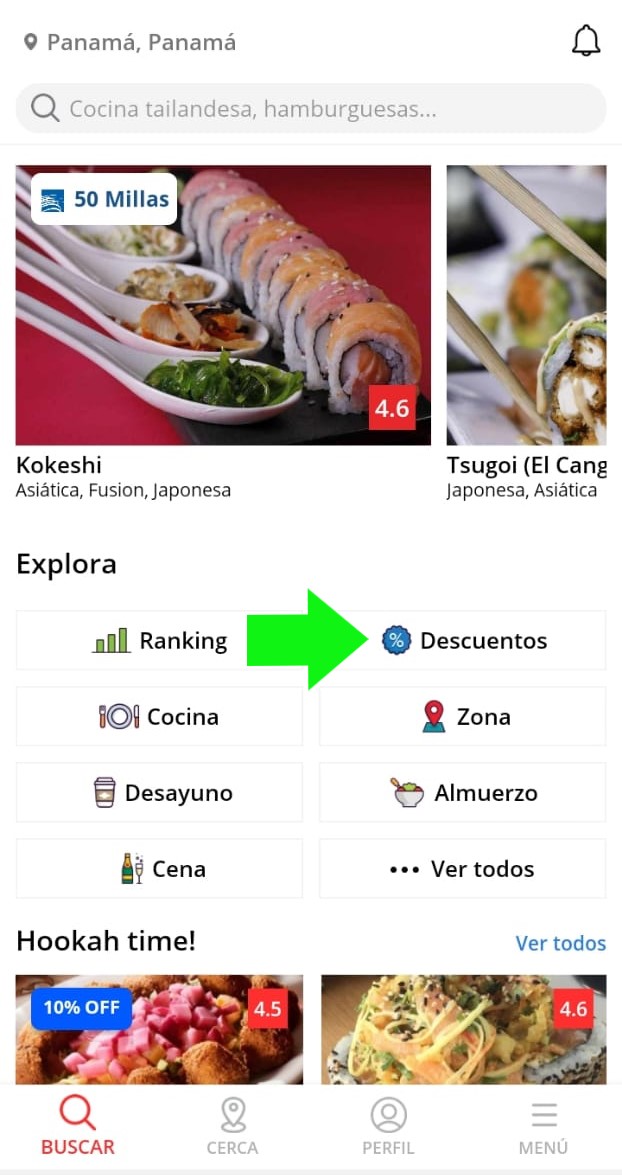Image resolution: width=622 pixels, height=1175 pixels.
Task: Change the Panamá, Panamá location
Action: [x=130, y=42]
